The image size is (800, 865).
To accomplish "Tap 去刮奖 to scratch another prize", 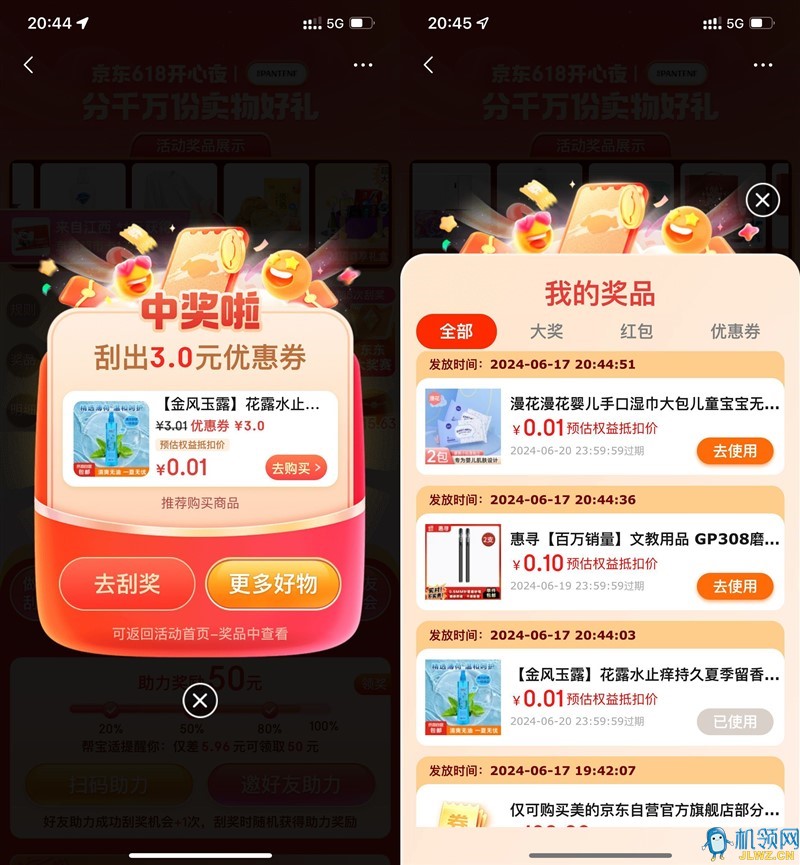I will pos(126,584).
